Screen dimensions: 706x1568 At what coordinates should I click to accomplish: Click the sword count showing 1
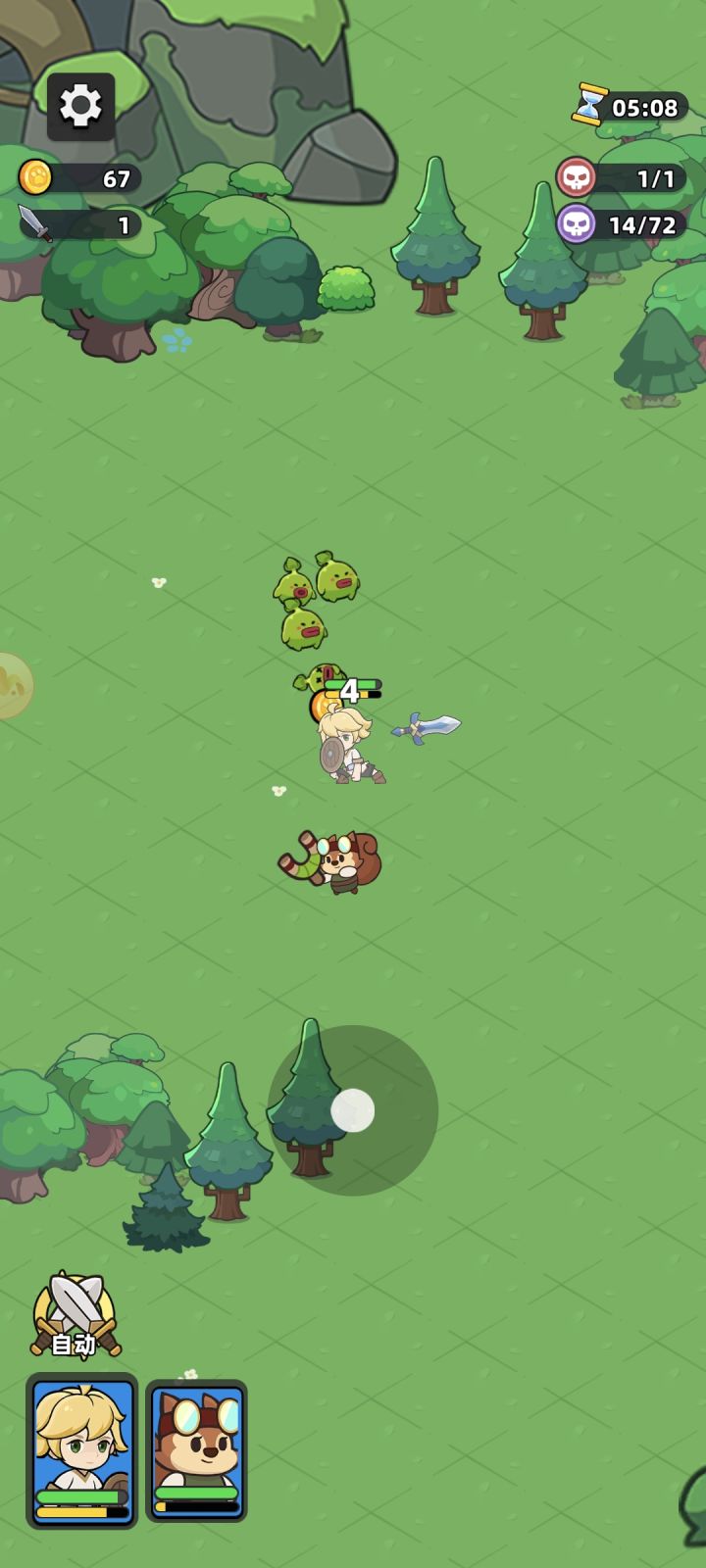122,223
